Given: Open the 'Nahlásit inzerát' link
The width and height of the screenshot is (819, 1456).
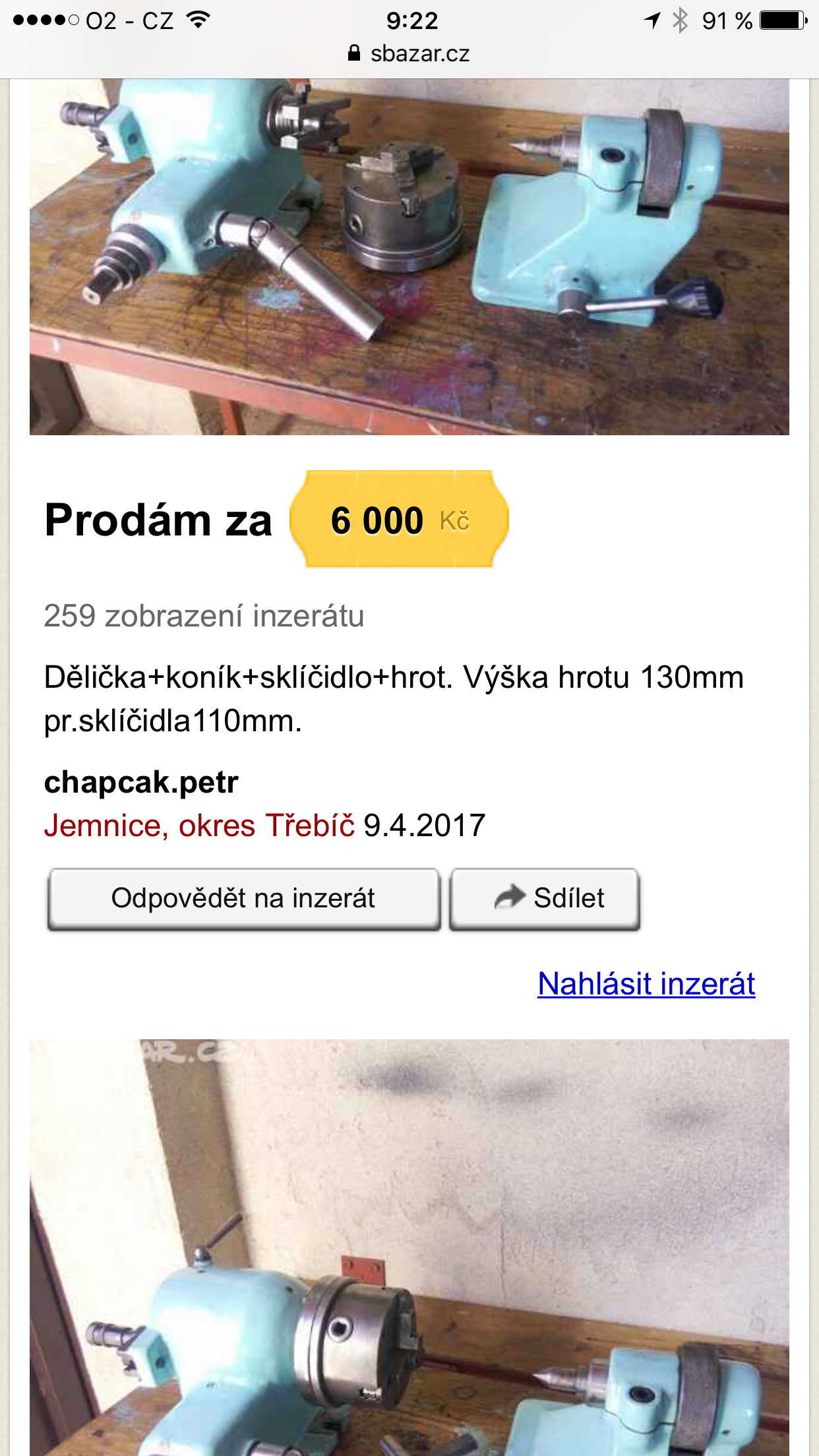Looking at the screenshot, I should 646,984.
